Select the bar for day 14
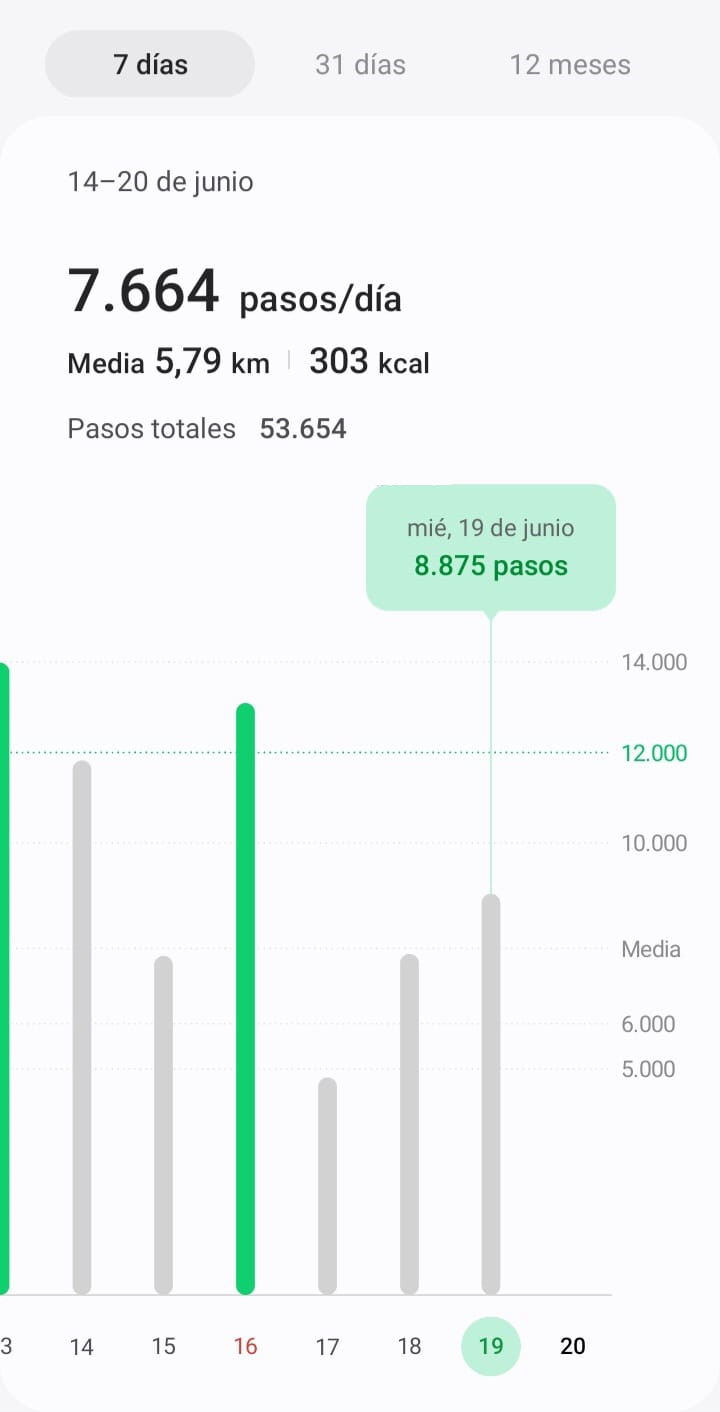This screenshot has height=1412, width=720. [x=82, y=1027]
